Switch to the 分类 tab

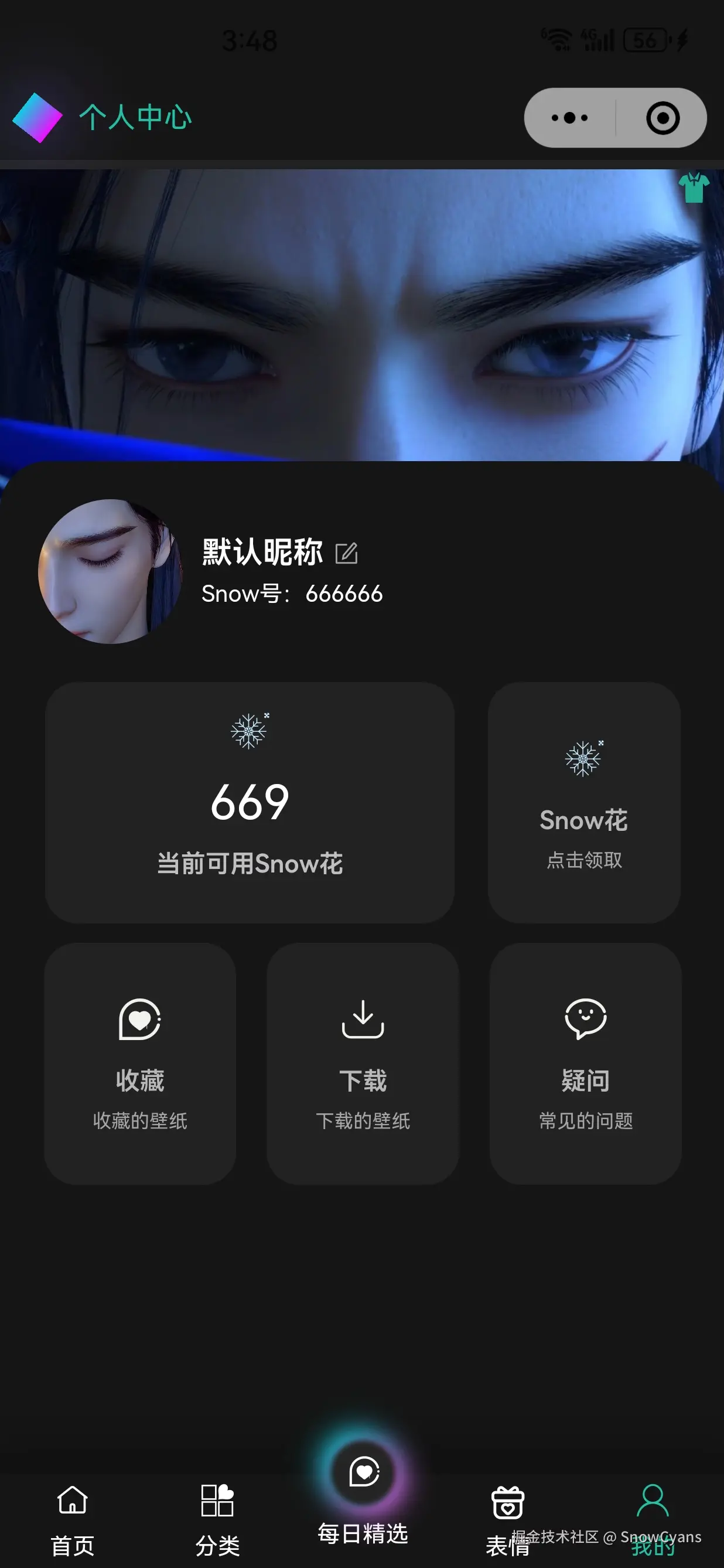tap(217, 1516)
